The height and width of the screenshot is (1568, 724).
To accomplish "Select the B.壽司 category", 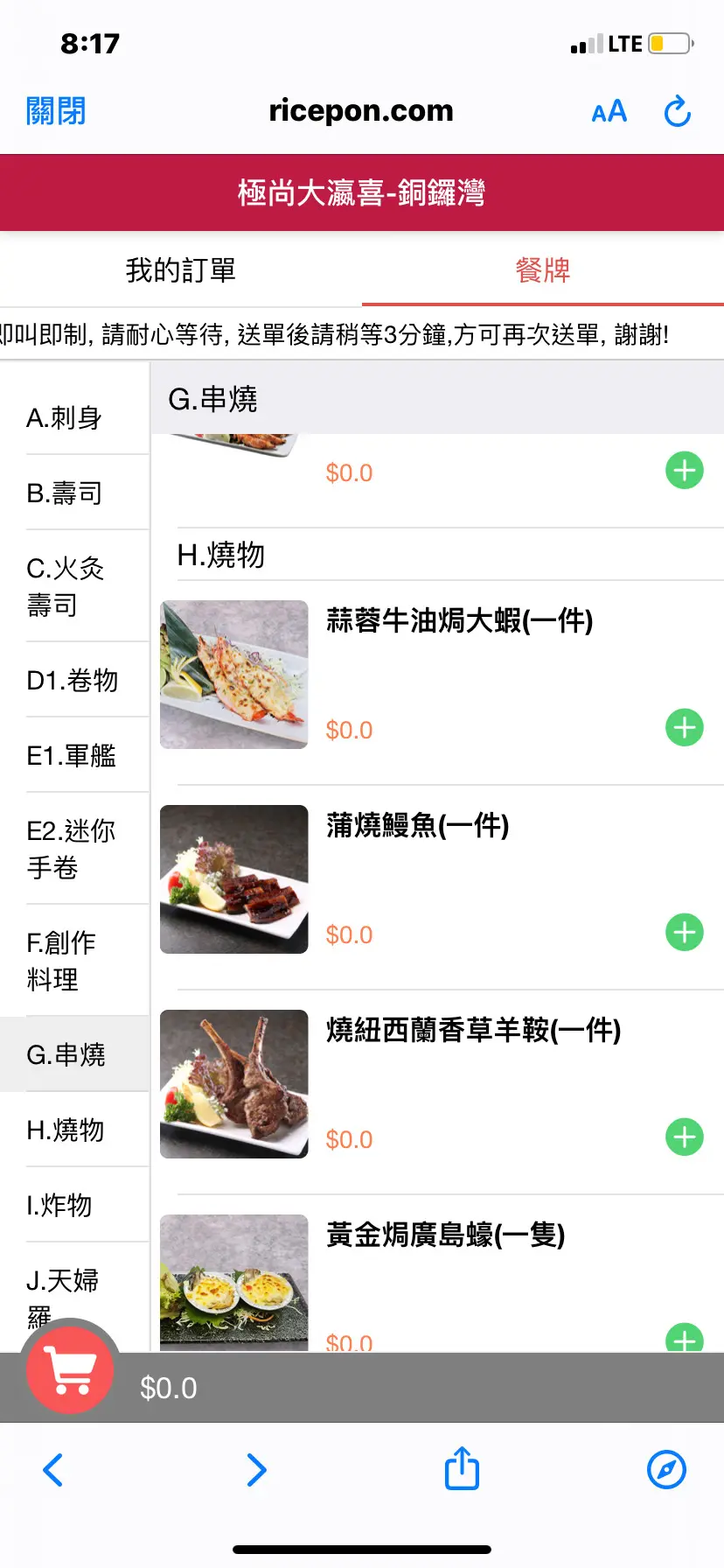I will click(x=65, y=493).
